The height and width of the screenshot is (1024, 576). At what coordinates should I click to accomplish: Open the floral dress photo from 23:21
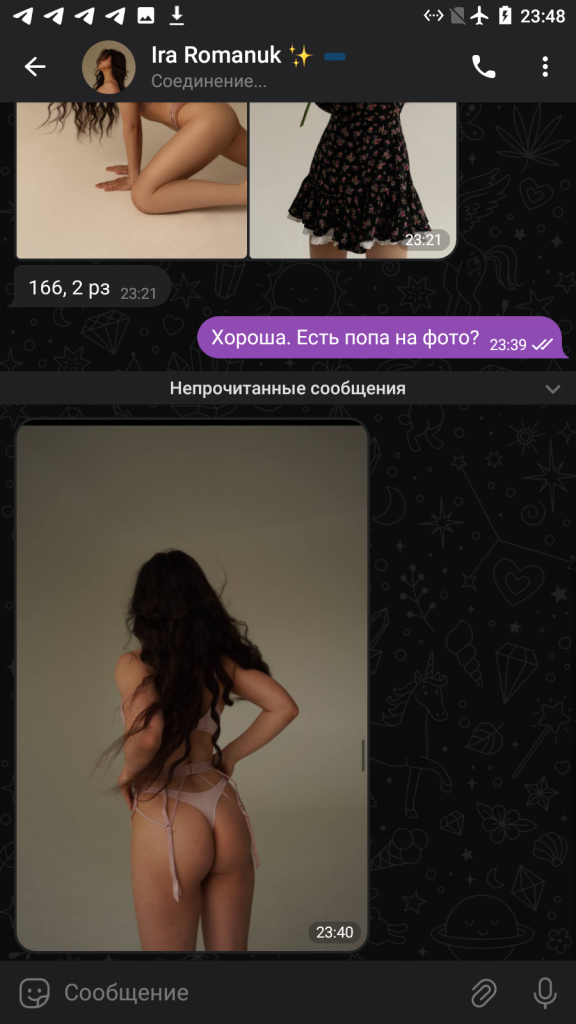coord(353,180)
